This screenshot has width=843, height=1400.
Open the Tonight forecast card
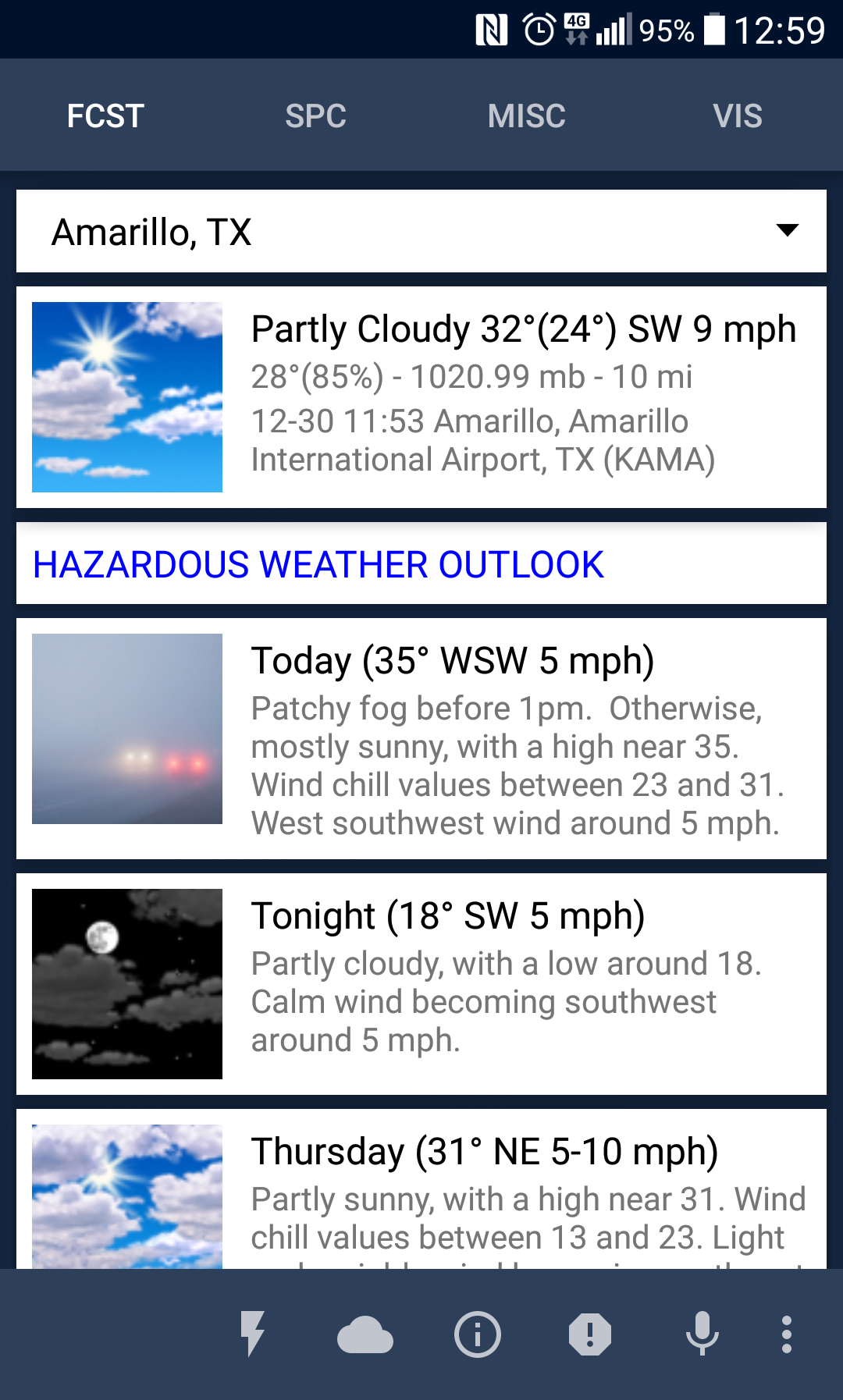click(421, 983)
